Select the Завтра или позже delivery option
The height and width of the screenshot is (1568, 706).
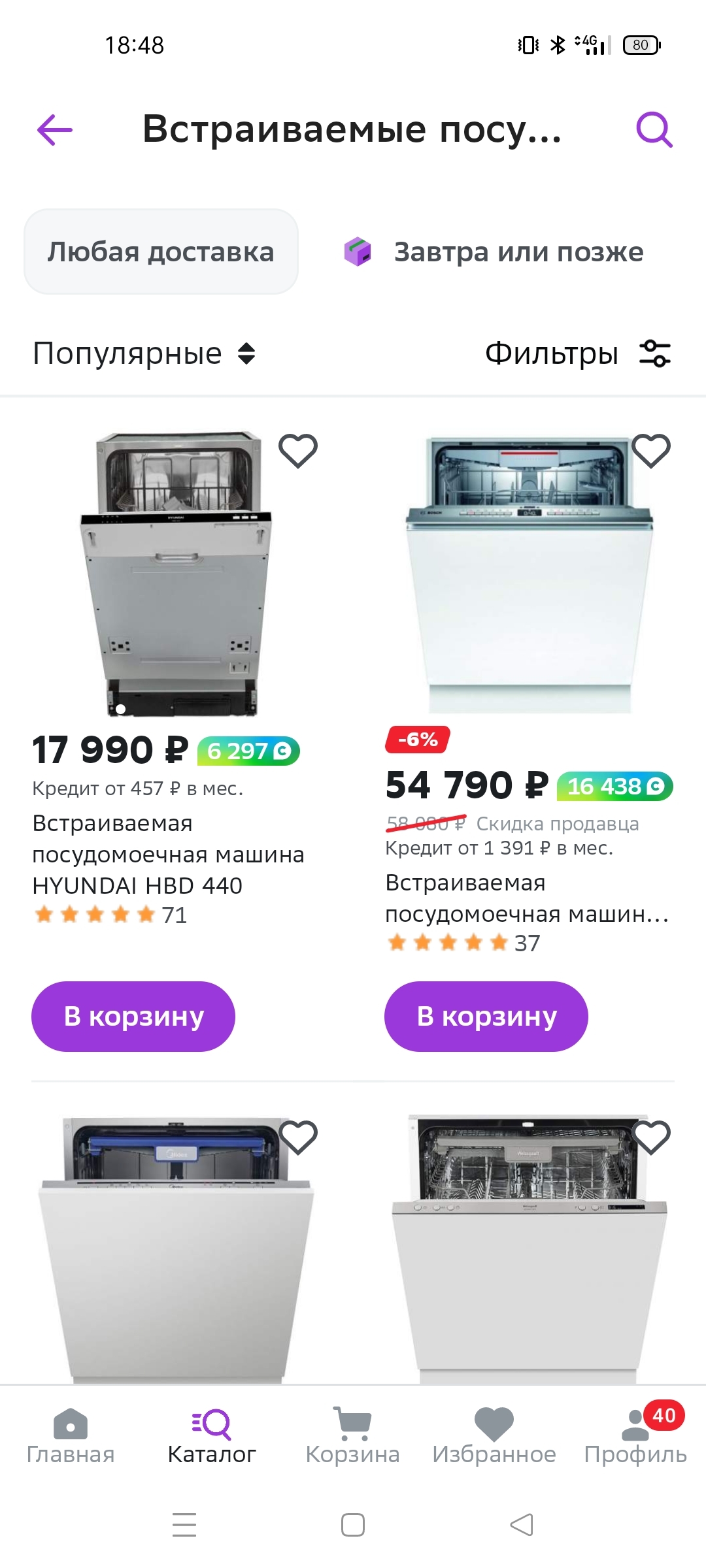pyautogui.click(x=495, y=252)
